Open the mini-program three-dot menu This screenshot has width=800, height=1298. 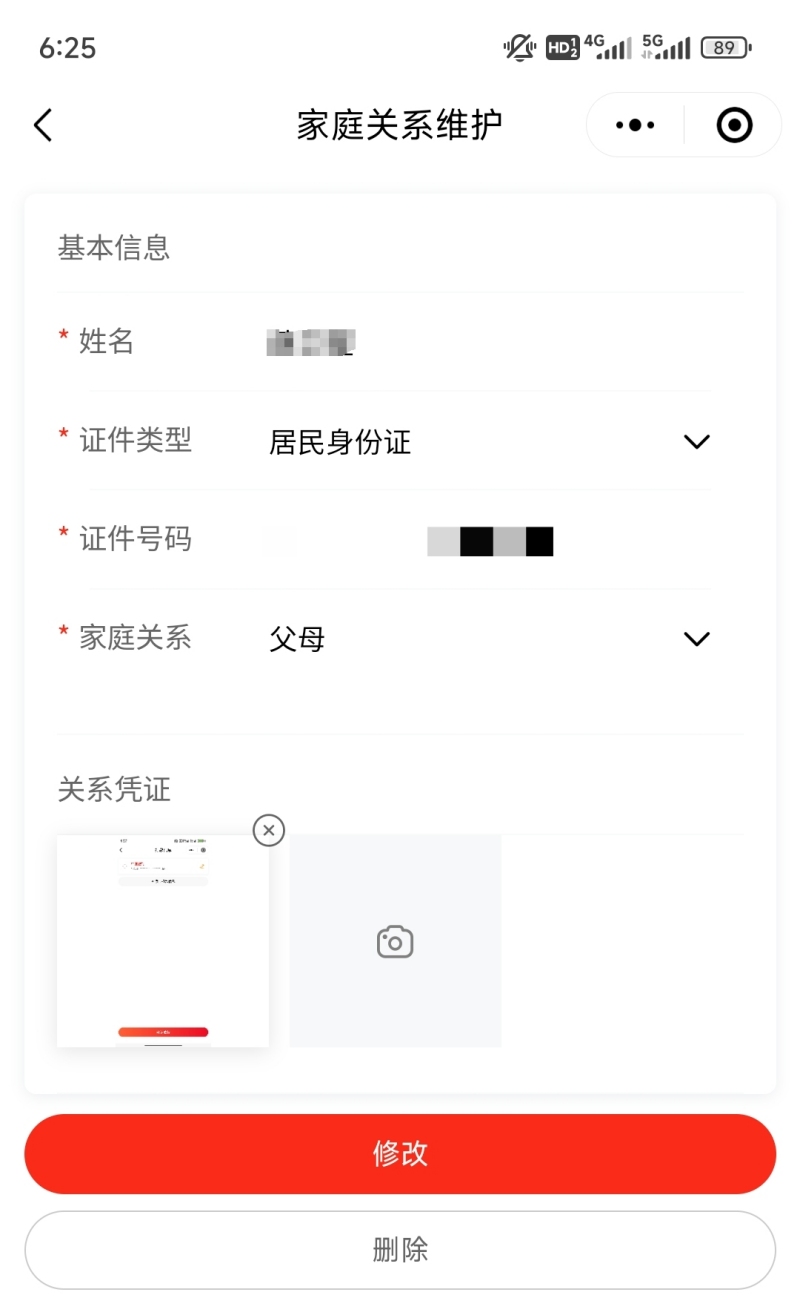coord(635,126)
